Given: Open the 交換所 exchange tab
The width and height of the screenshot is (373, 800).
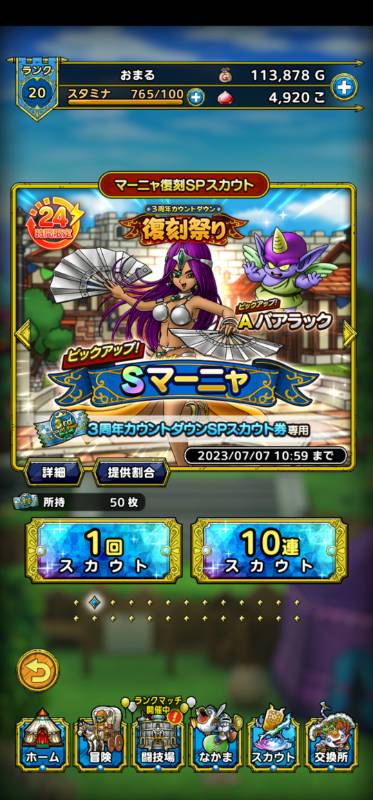Looking at the screenshot, I should [x=331, y=744].
